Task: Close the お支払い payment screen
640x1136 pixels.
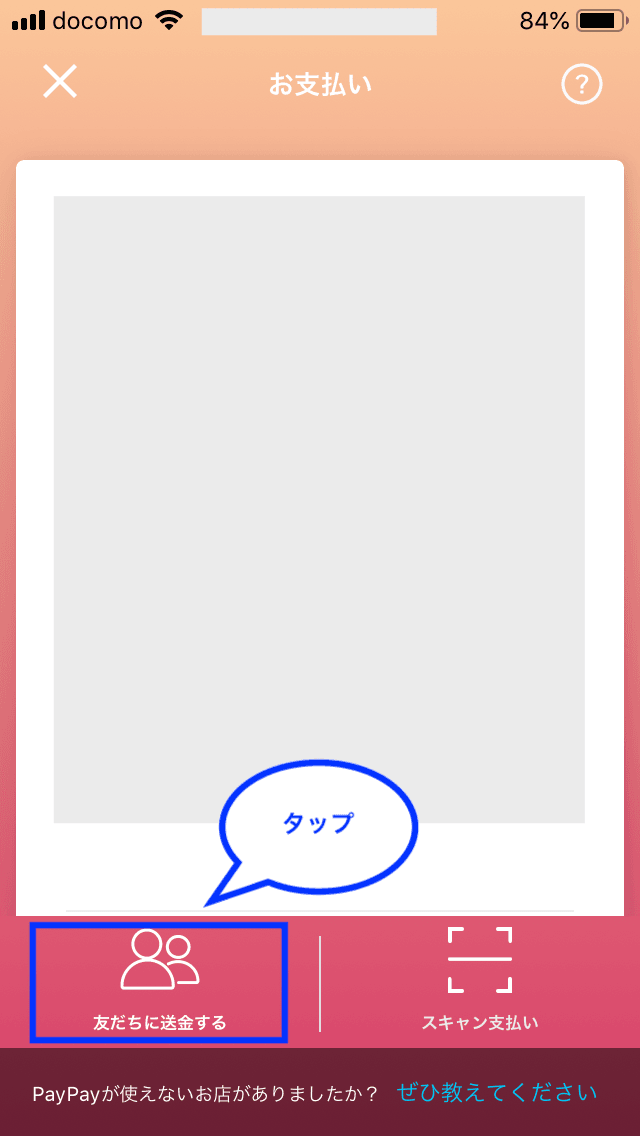Action: click(60, 82)
